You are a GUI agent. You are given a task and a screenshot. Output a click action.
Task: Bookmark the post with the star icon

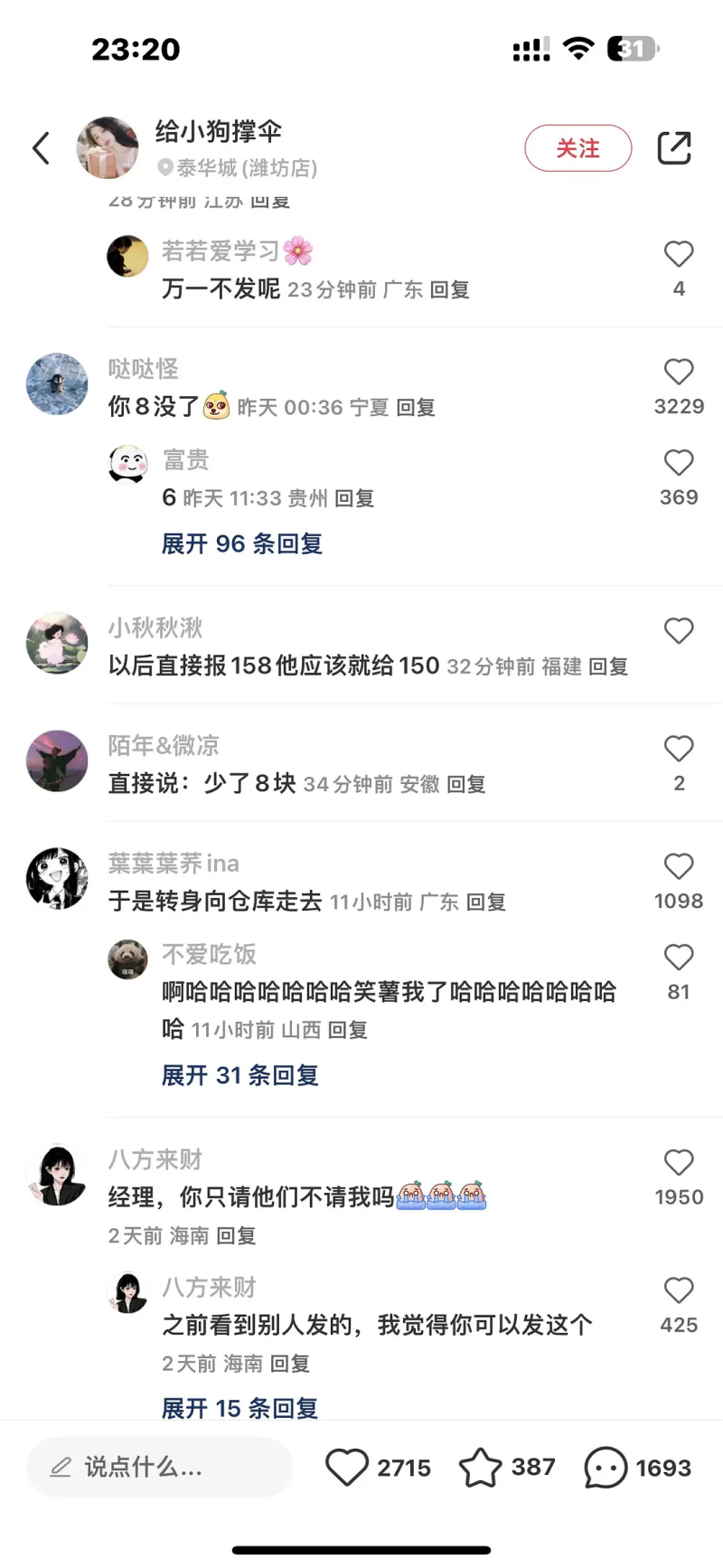[x=480, y=1467]
